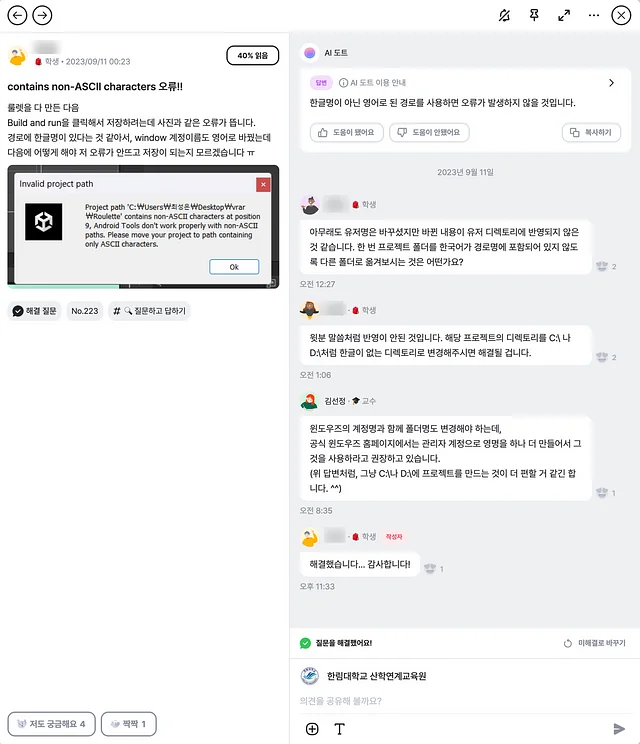This screenshot has width=640, height=744.
Task: Expand the view to full screen
Action: coord(564,15)
